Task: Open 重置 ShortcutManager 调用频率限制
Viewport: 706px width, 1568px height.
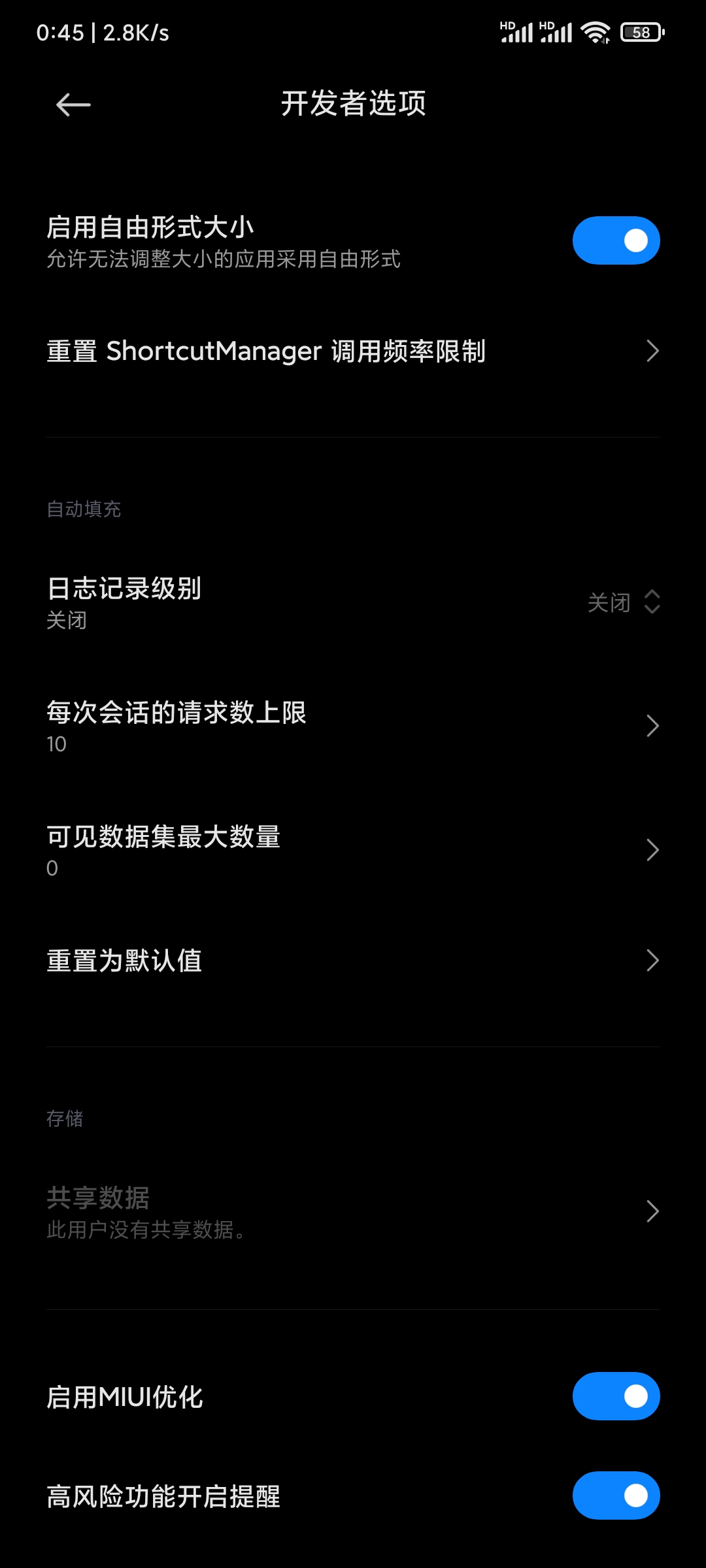Action: click(353, 351)
